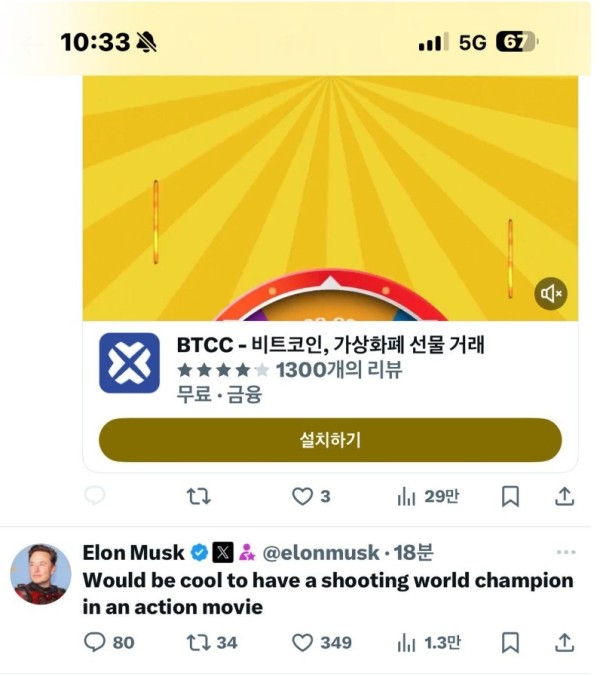Image resolution: width=600 pixels, height=676 pixels.
Task: Reply to Elon Musk's post
Action: [95, 642]
